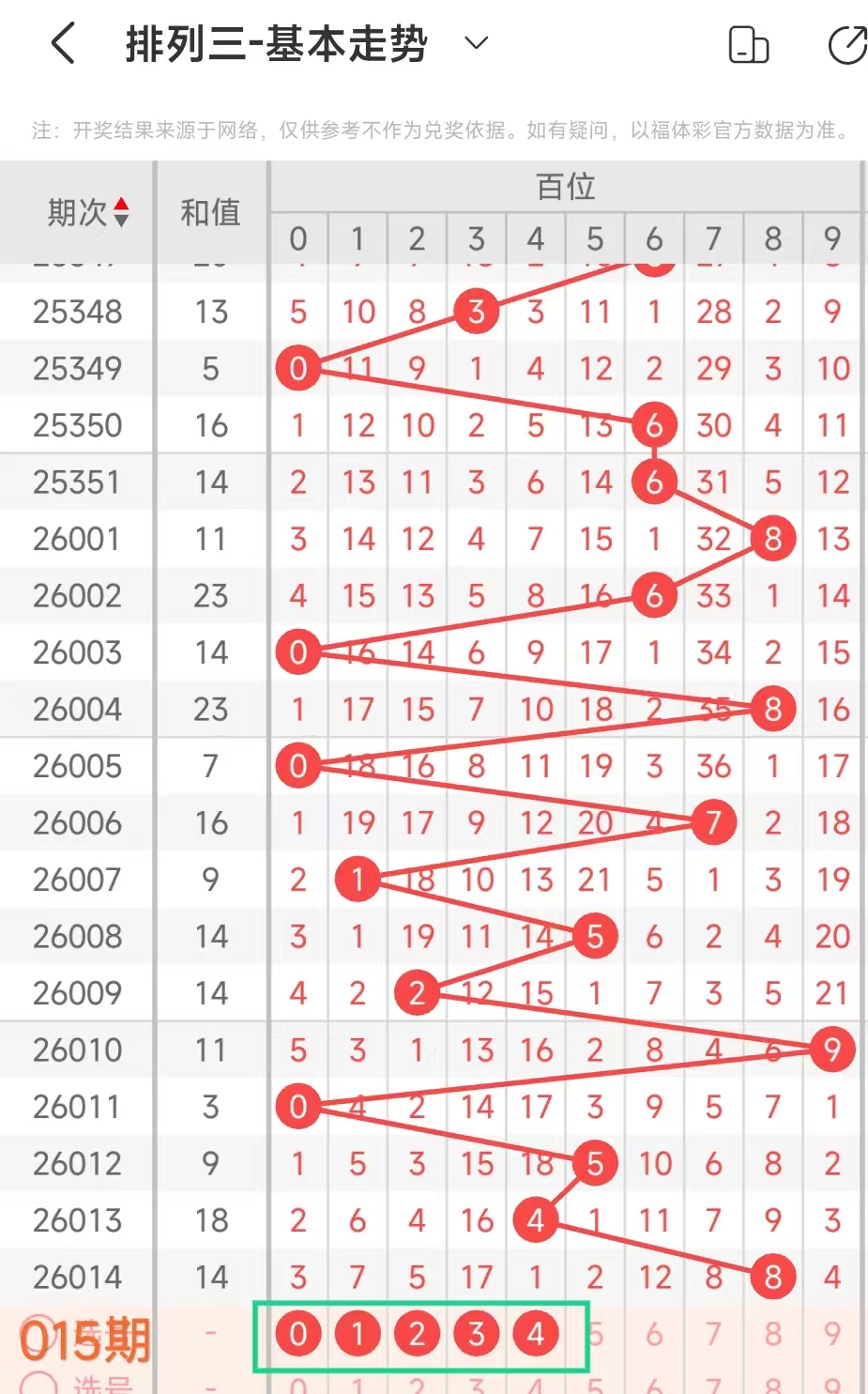The height and width of the screenshot is (1394, 868).
Task: Go back using the top-left arrow
Action: click(63, 44)
